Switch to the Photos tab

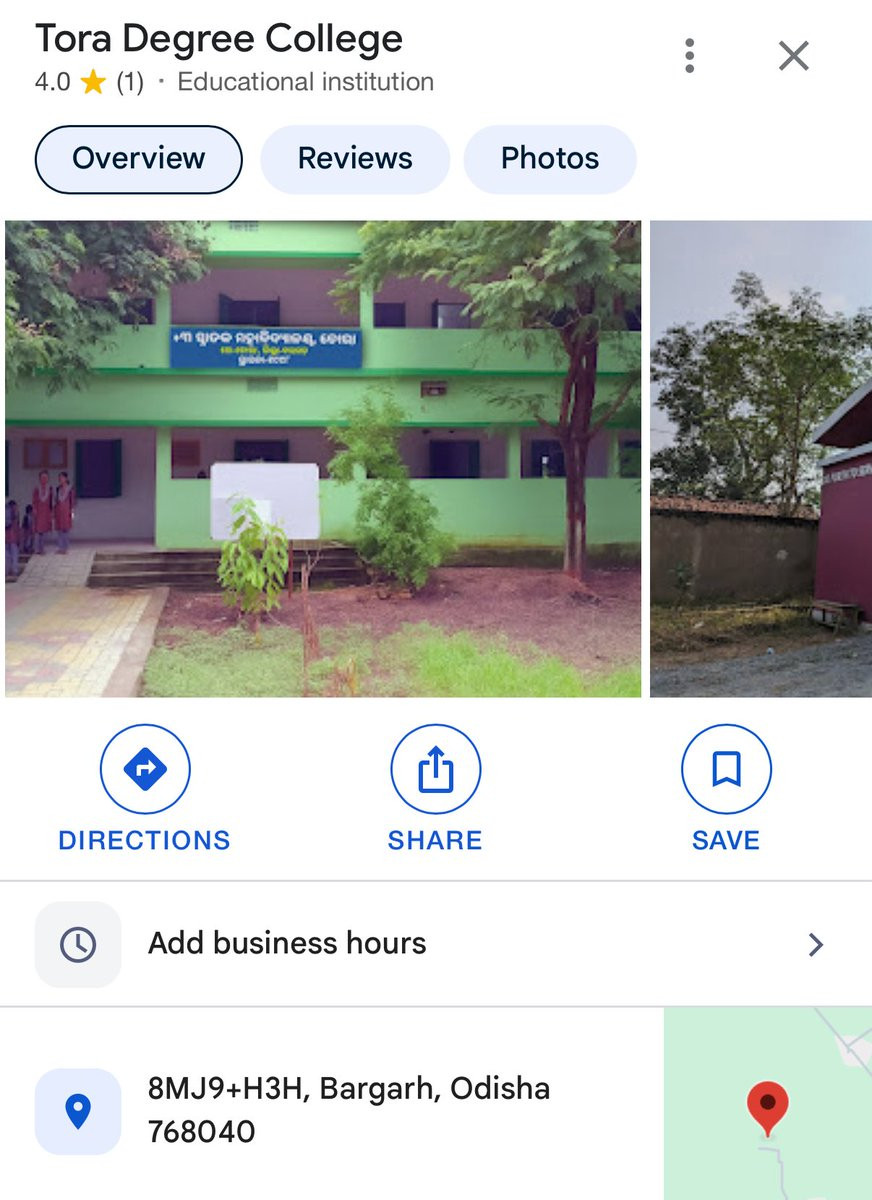[x=549, y=159]
